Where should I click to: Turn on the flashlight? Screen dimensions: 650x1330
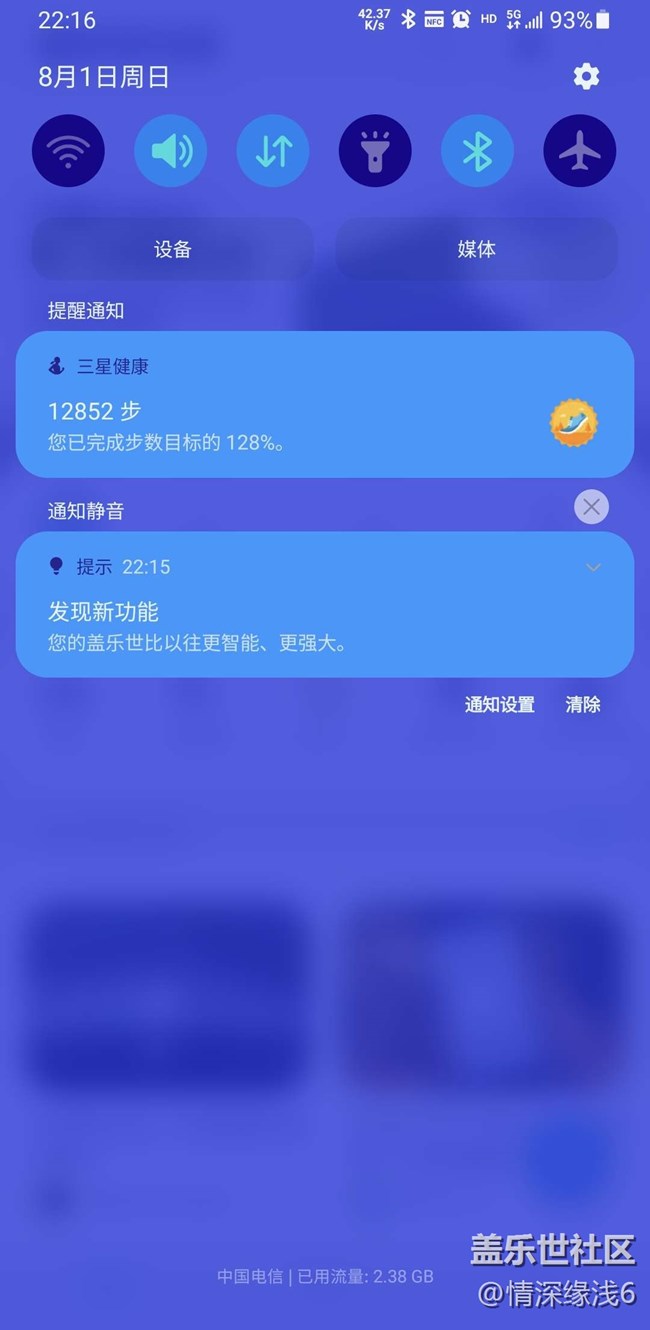pos(375,151)
